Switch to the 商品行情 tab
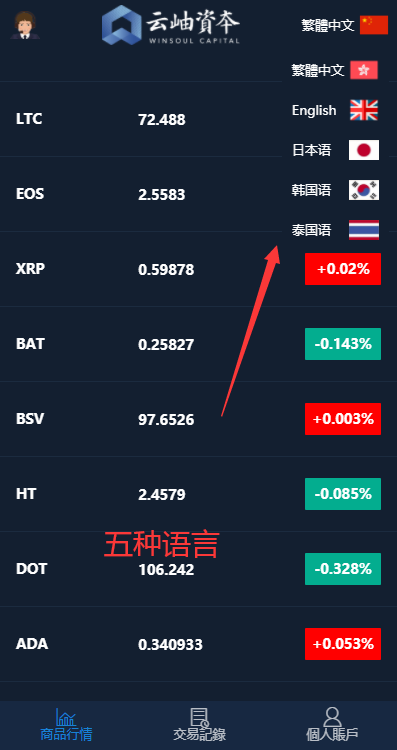This screenshot has width=397, height=750. click(66, 725)
